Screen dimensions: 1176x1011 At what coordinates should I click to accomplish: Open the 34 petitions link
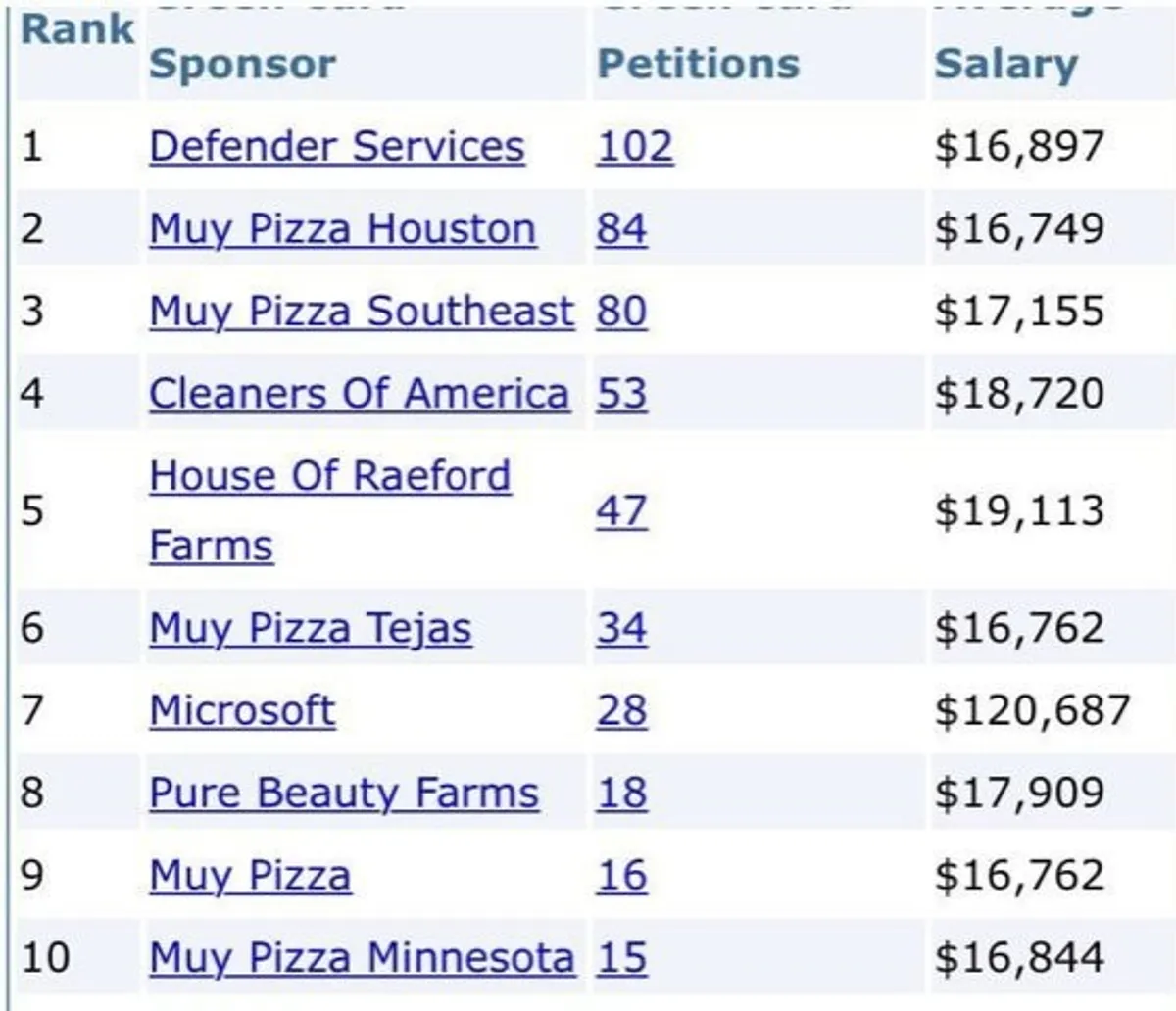[x=621, y=629]
